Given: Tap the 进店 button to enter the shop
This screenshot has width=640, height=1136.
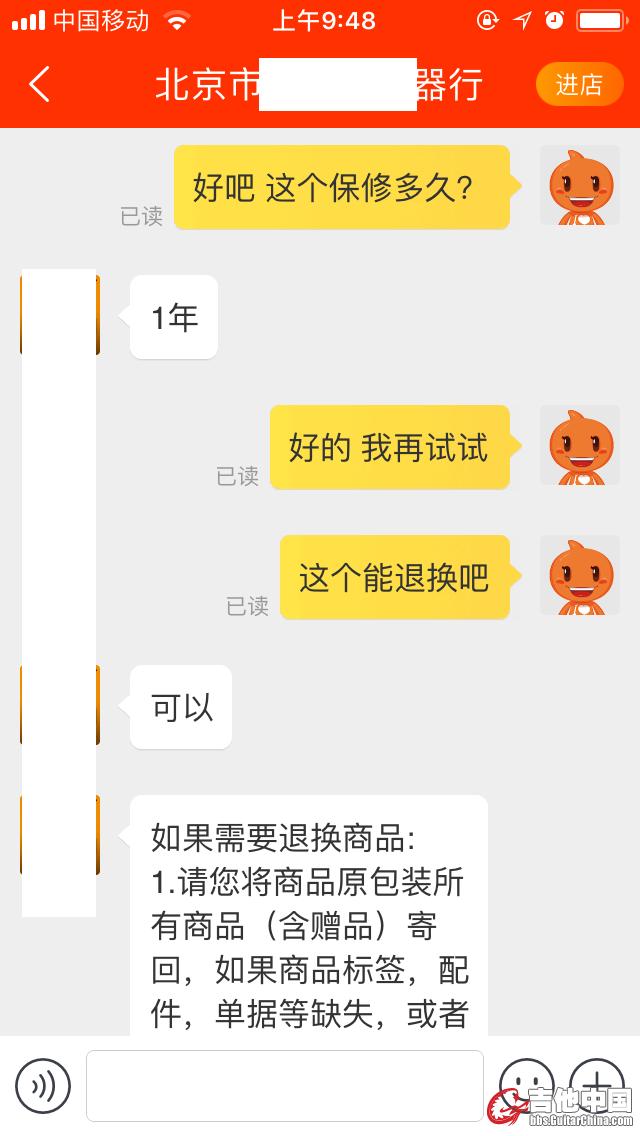Looking at the screenshot, I should (579, 85).
